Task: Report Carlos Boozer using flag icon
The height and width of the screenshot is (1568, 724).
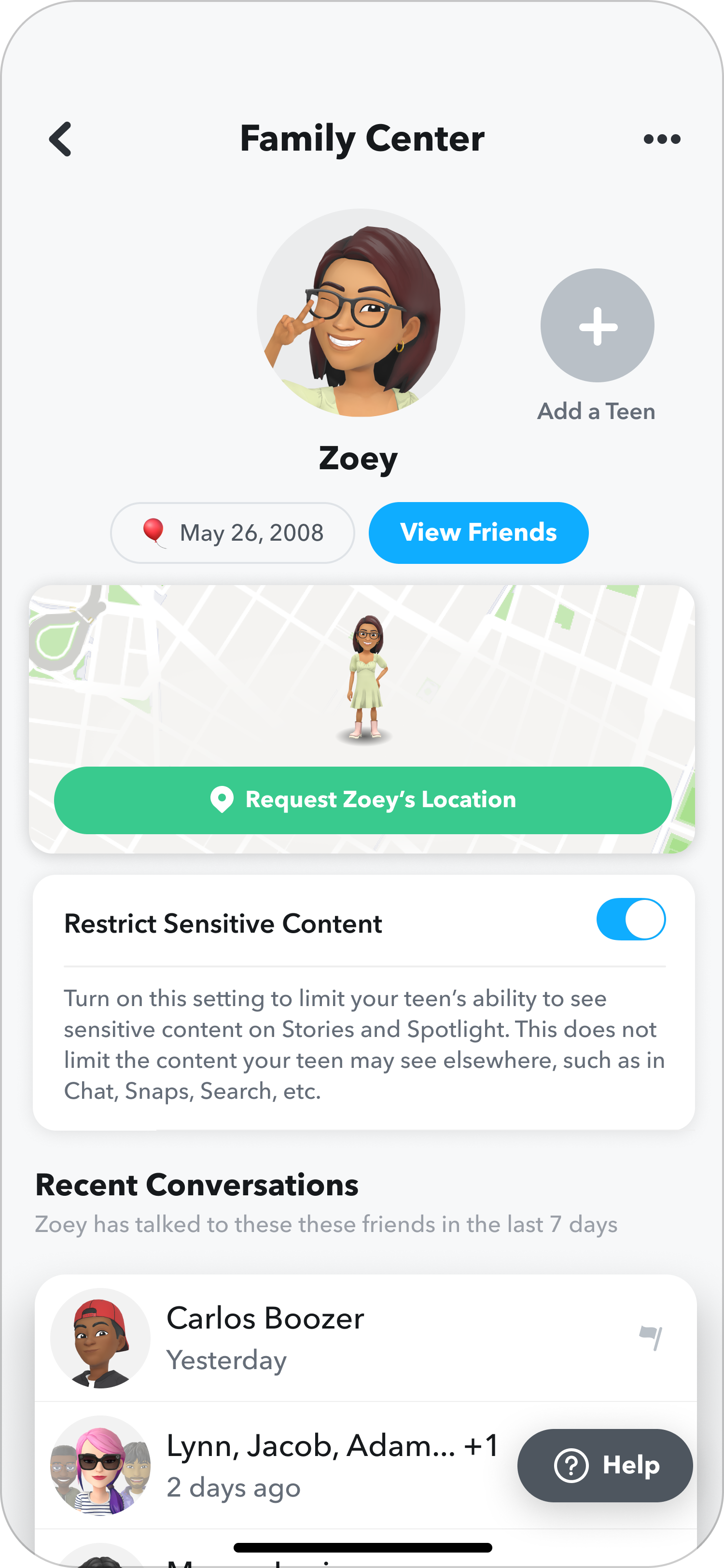Action: coord(650,1337)
